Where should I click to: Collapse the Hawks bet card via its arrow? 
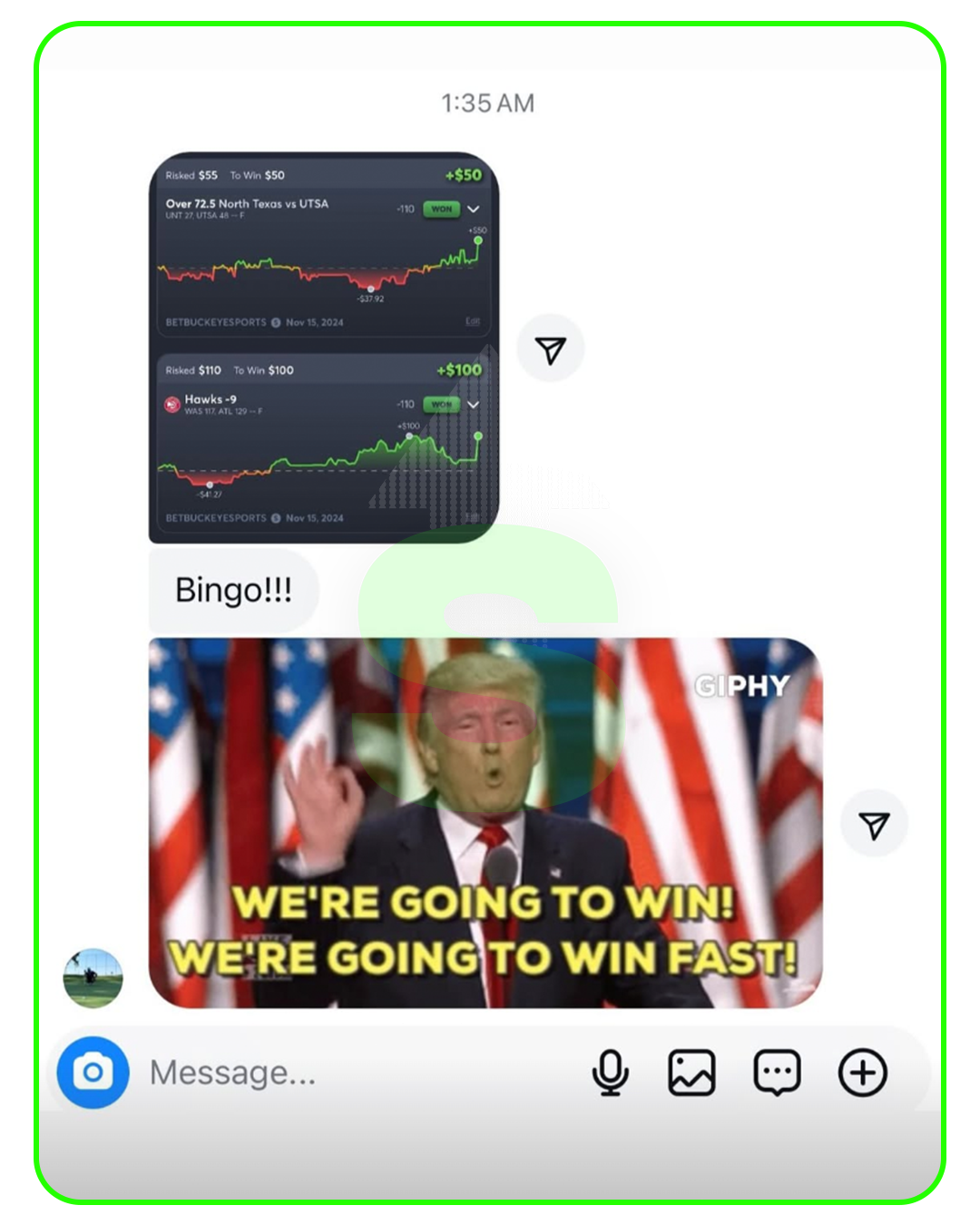coord(473,404)
